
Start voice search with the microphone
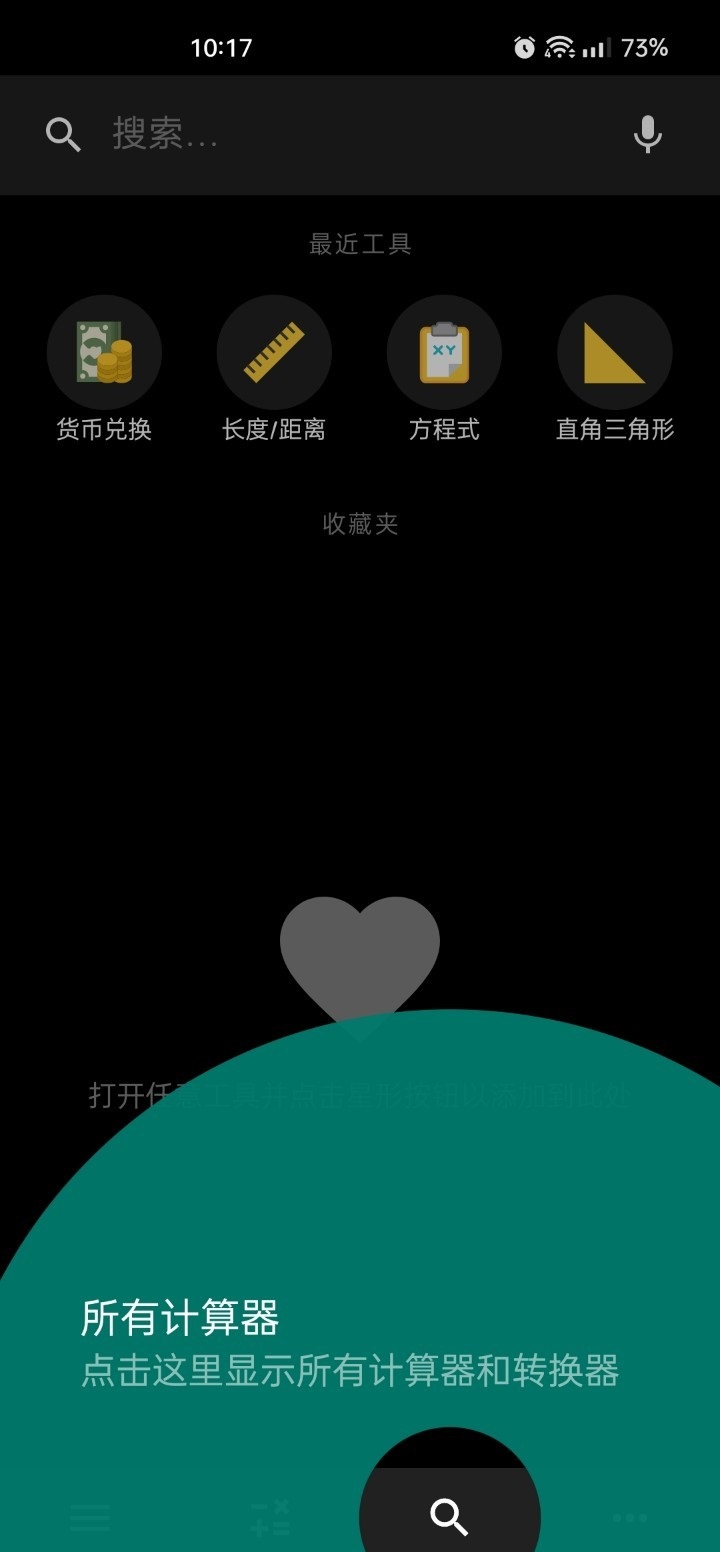click(x=648, y=134)
